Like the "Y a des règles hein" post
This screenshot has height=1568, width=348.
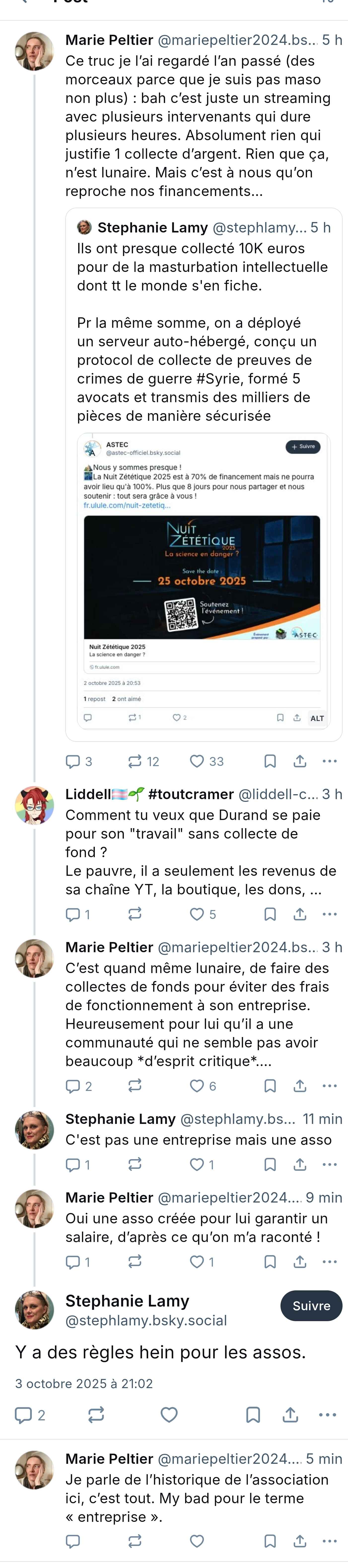(169, 1415)
